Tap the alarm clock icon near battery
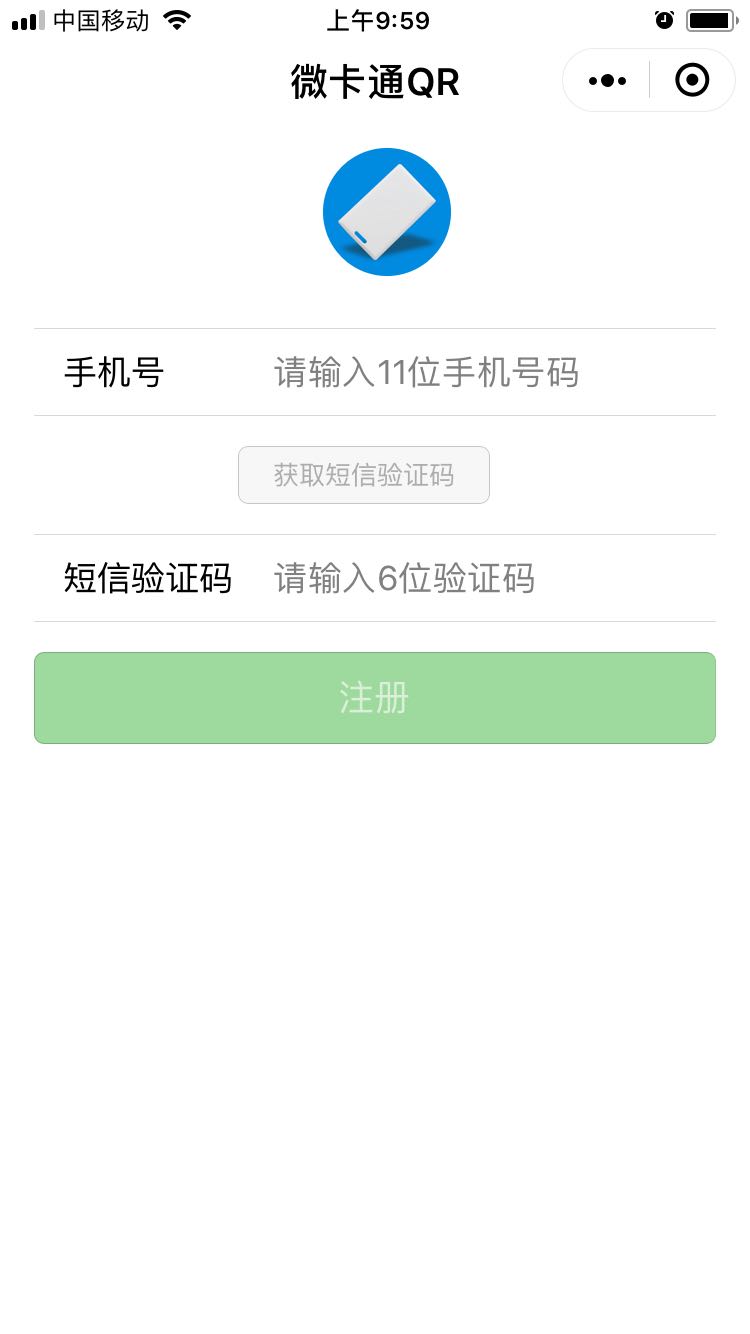This screenshot has width=750, height=1334. [664, 18]
